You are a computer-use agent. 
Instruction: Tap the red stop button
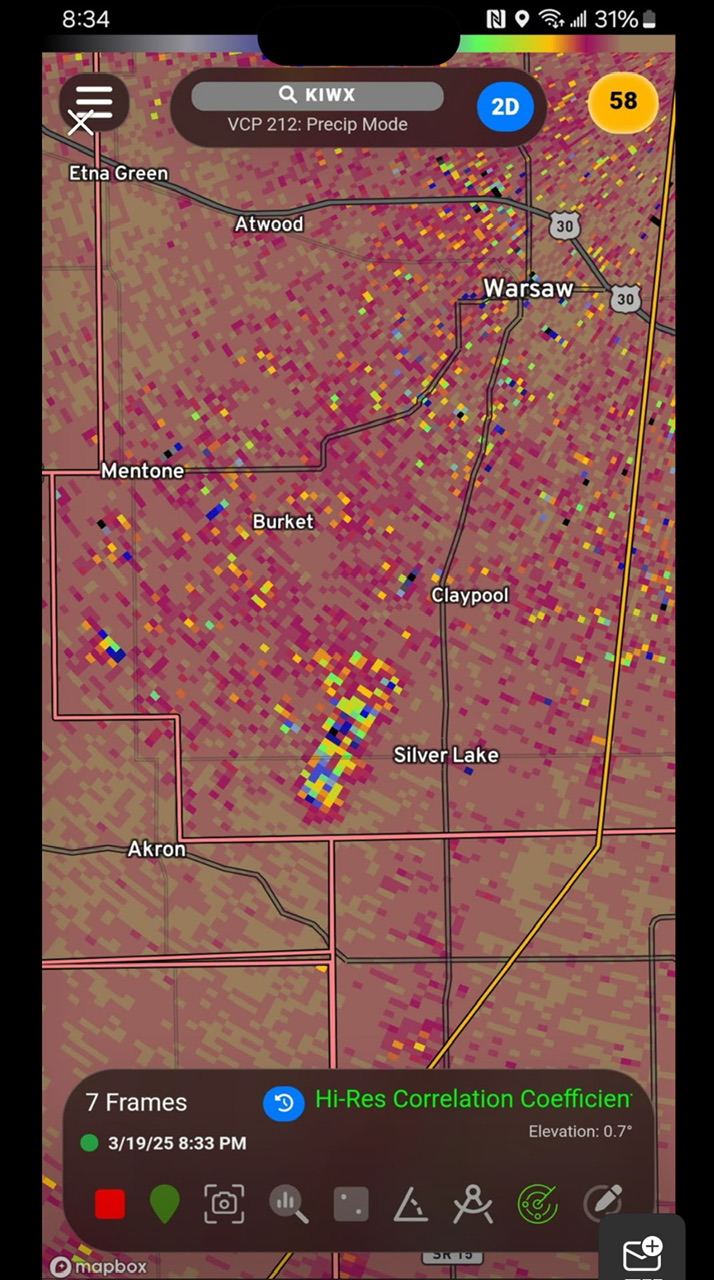pos(110,1204)
